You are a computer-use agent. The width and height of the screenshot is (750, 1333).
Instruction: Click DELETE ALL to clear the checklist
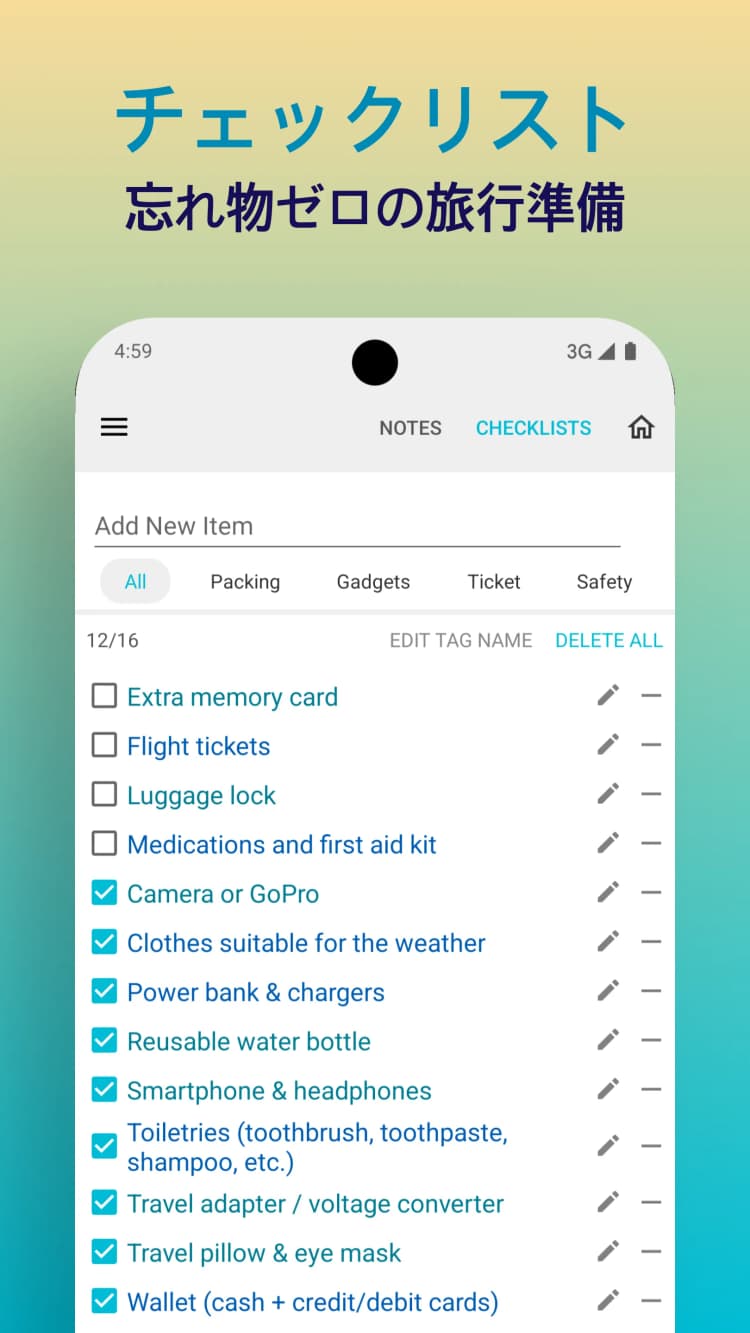click(609, 640)
